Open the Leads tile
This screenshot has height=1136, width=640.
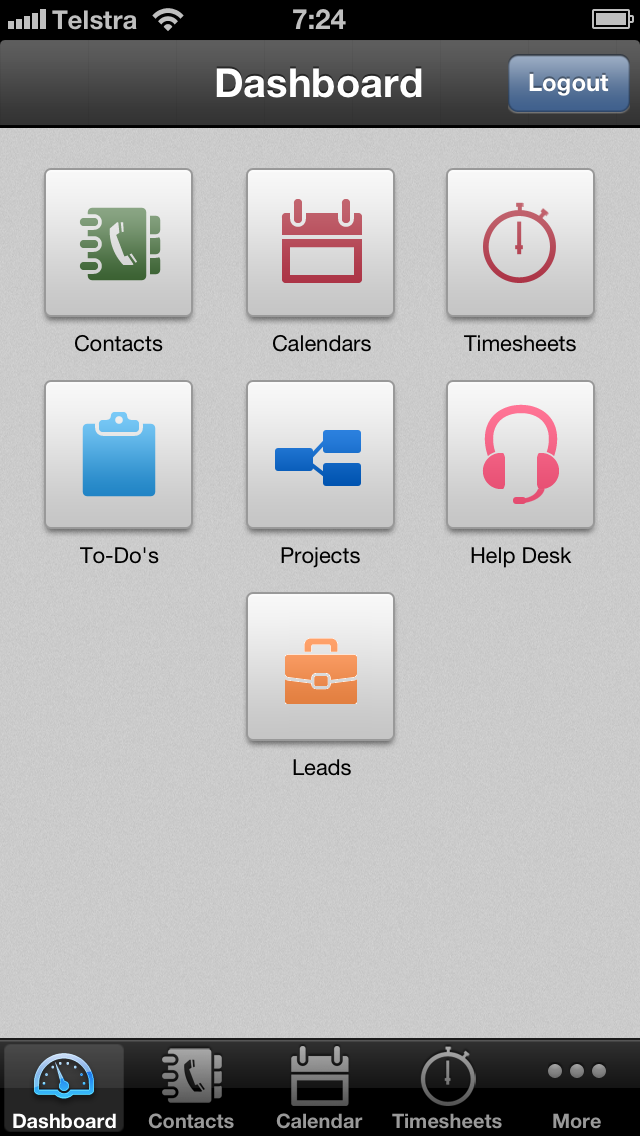tap(320, 667)
